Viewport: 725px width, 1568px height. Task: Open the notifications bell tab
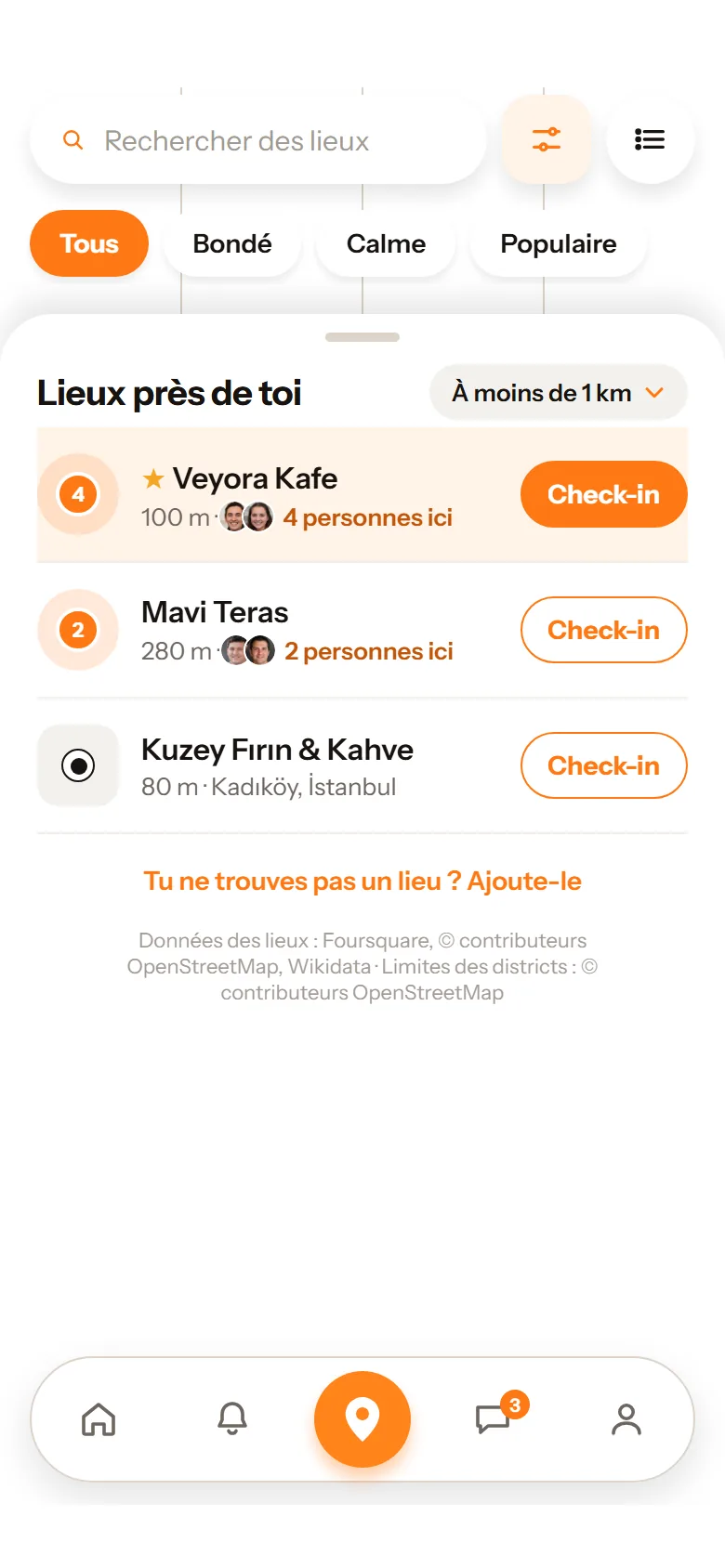click(x=232, y=1419)
